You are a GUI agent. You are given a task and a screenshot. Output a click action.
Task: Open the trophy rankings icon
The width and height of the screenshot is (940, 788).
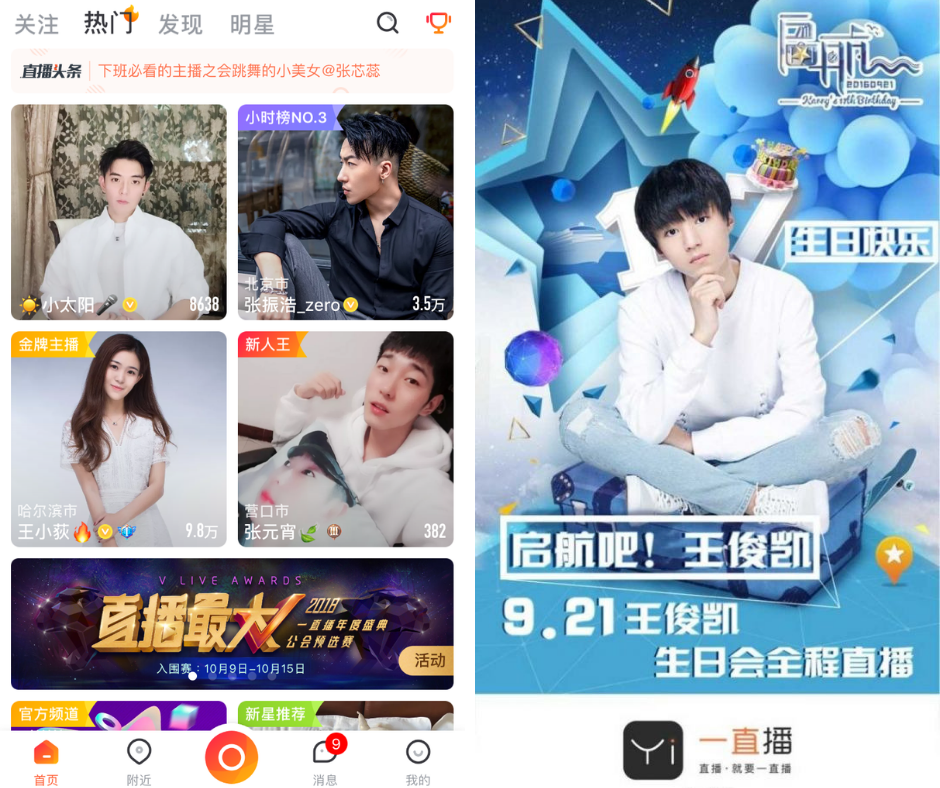[438, 22]
